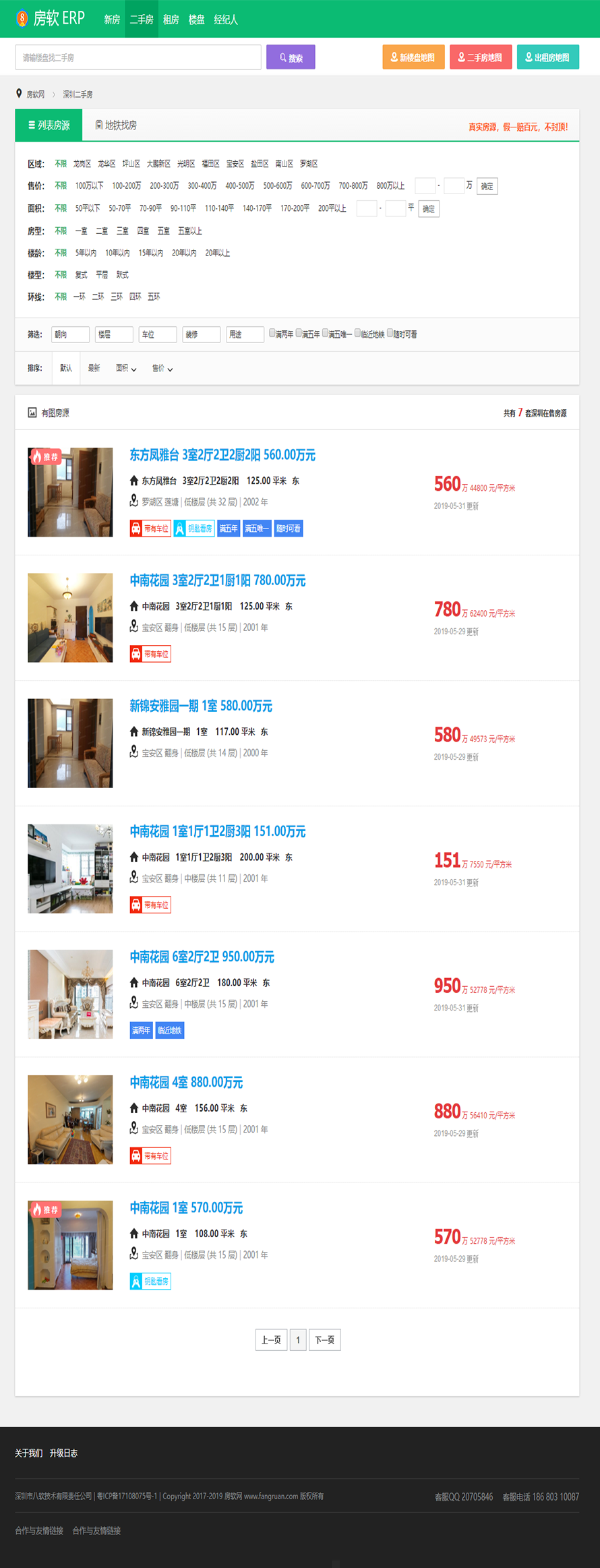This screenshot has width=600, height=1568.
Task: Open listing 中南花园 6室2厅2卫 950.00万元
Action: point(202,957)
